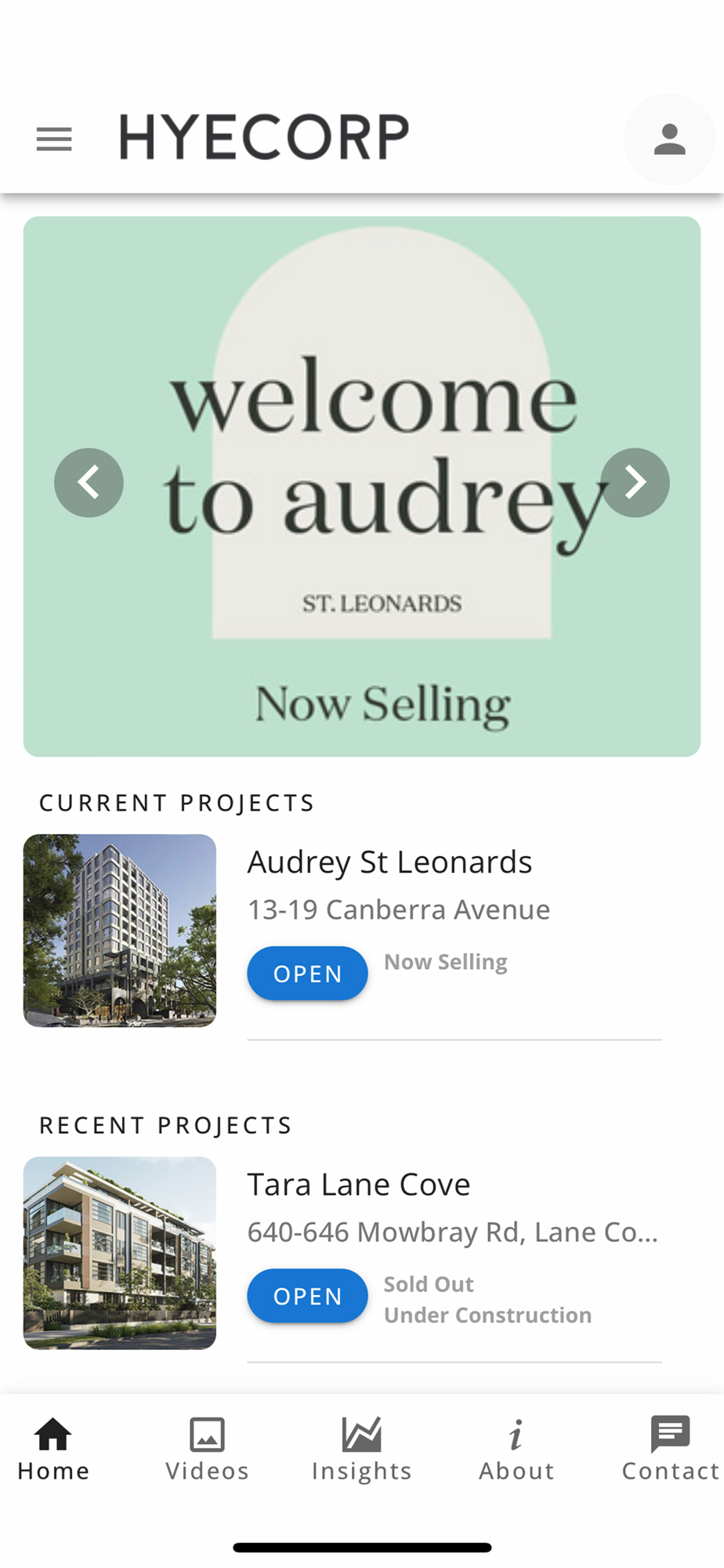Image resolution: width=724 pixels, height=1568 pixels.
Task: Show the next banner slide
Action: tap(635, 482)
